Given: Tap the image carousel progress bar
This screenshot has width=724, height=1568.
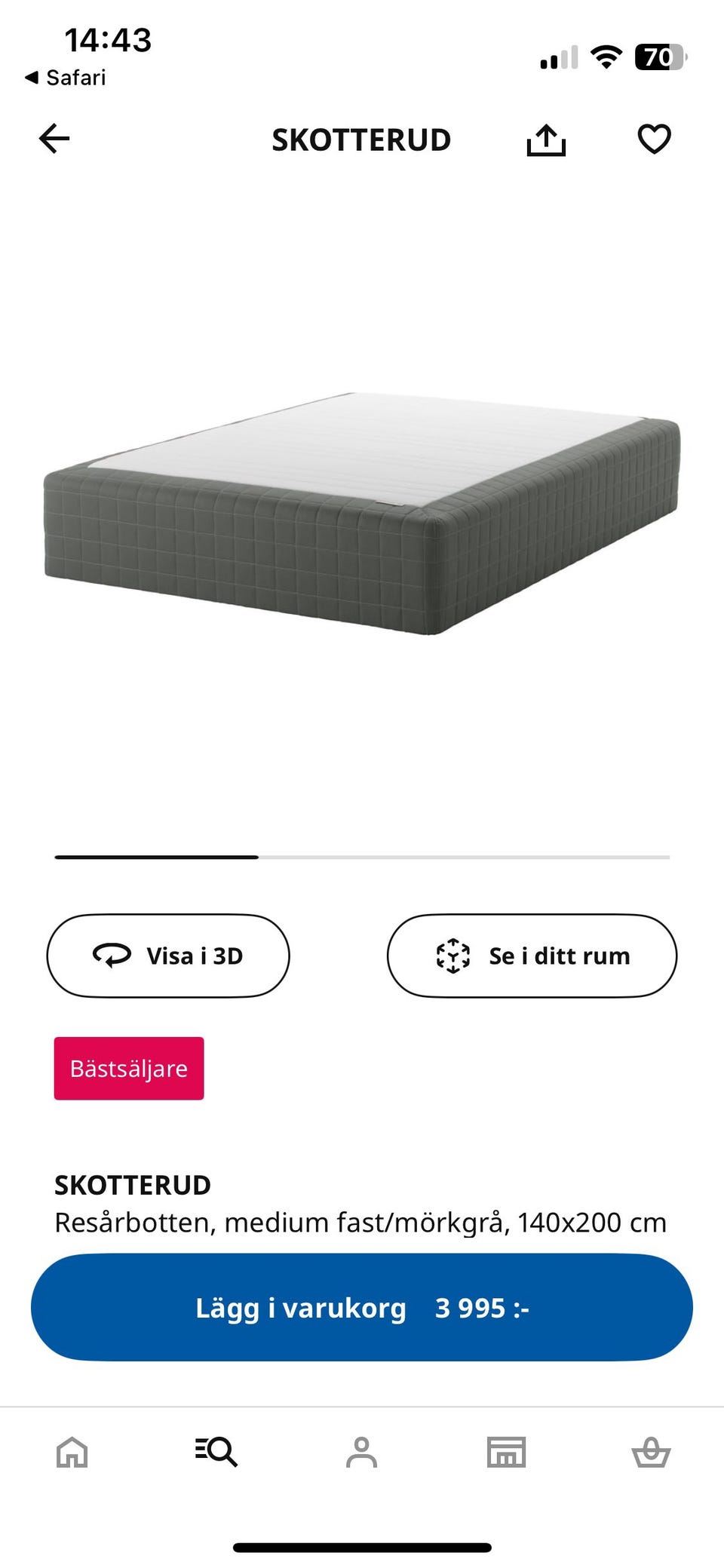Looking at the screenshot, I should click(x=362, y=858).
